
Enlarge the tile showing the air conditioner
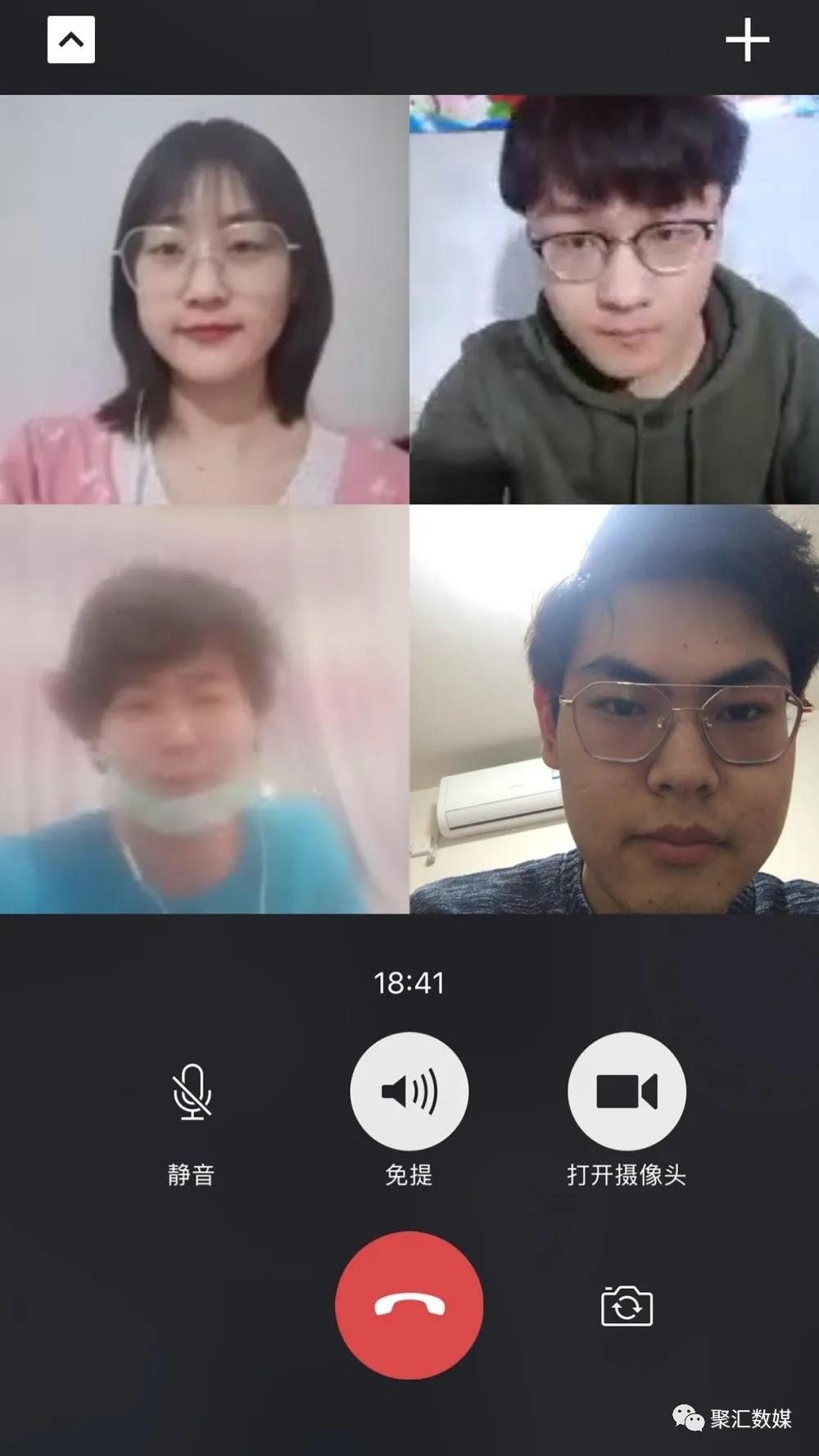coord(614,709)
